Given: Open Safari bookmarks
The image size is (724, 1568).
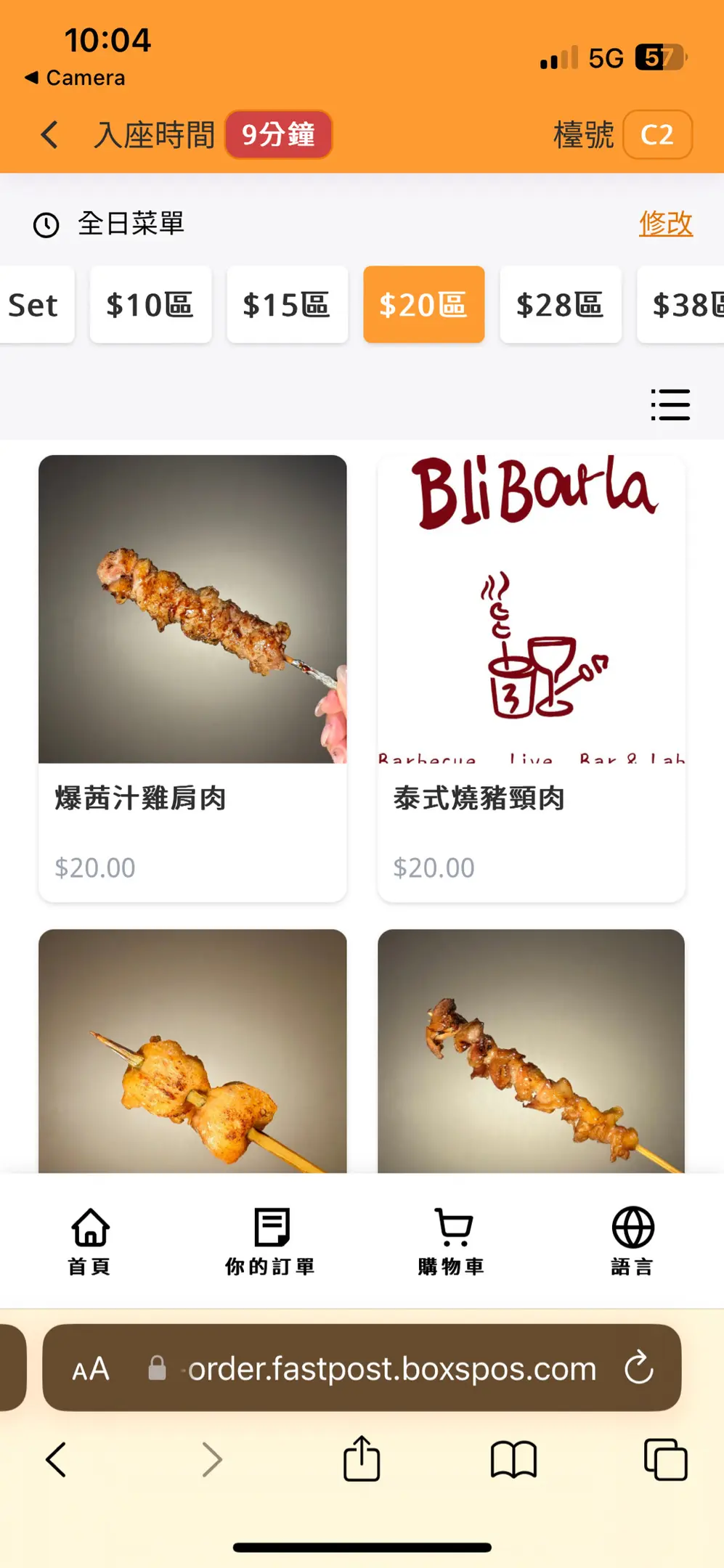Looking at the screenshot, I should (x=513, y=1459).
